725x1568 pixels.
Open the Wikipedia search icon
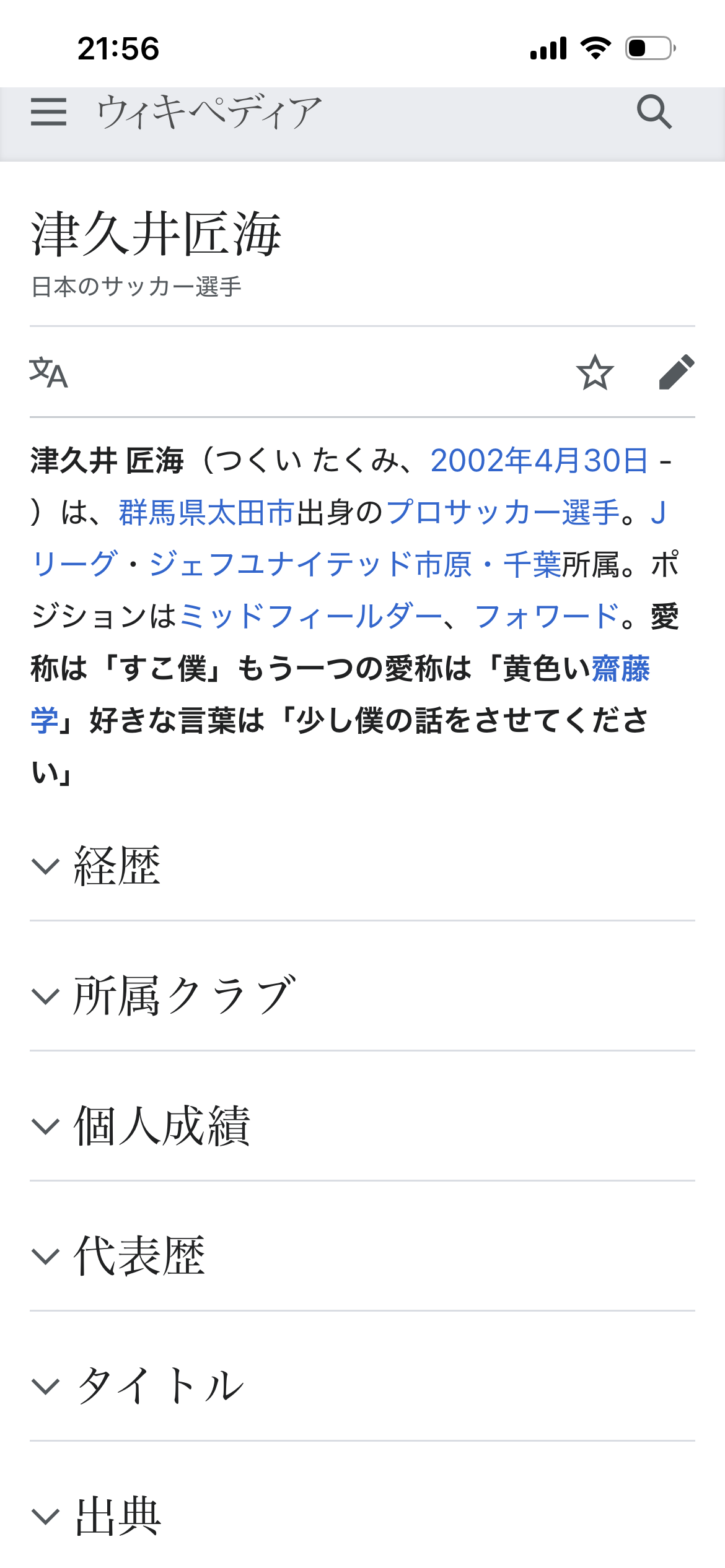coord(654,112)
